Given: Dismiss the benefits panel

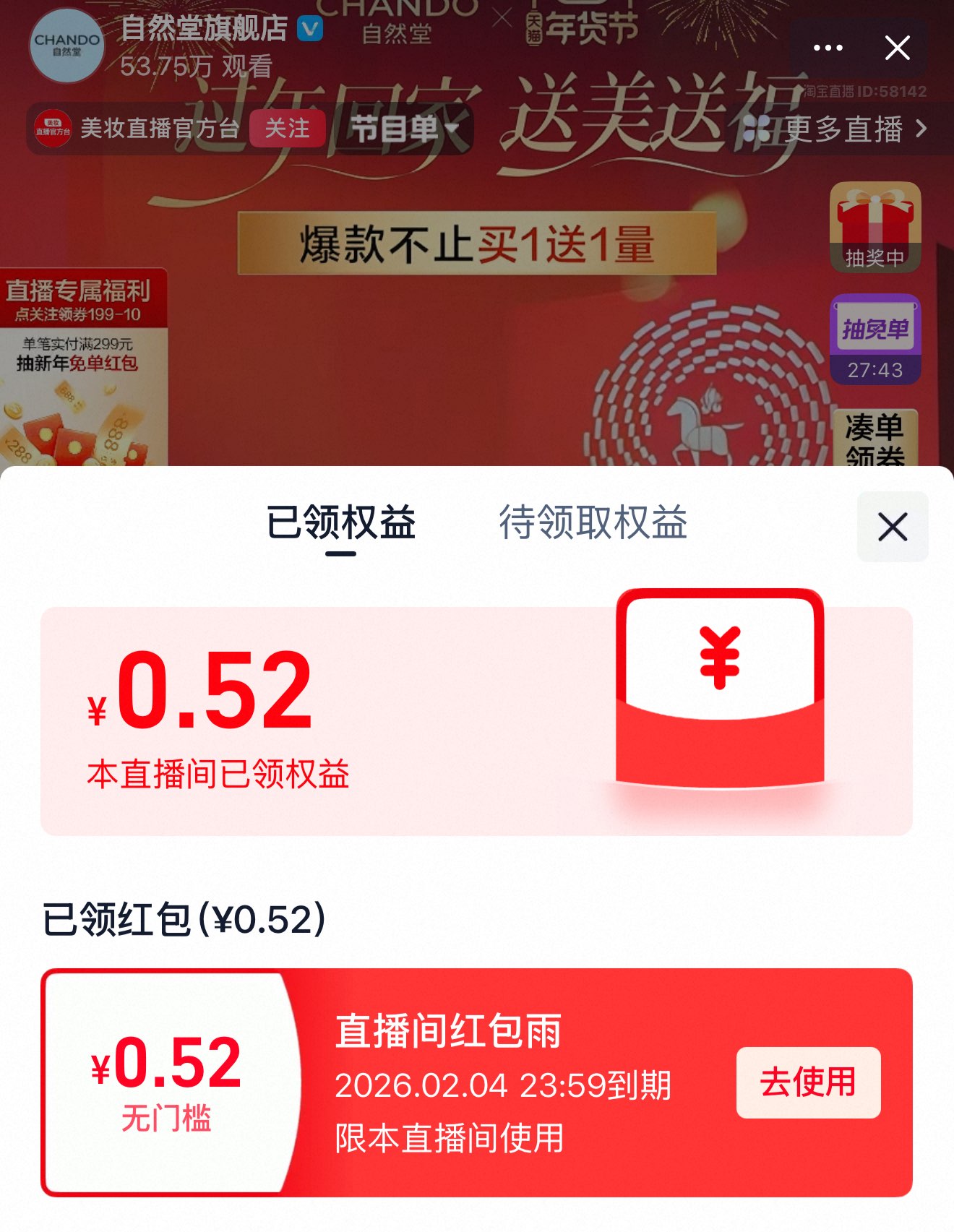Looking at the screenshot, I should click(x=893, y=527).
